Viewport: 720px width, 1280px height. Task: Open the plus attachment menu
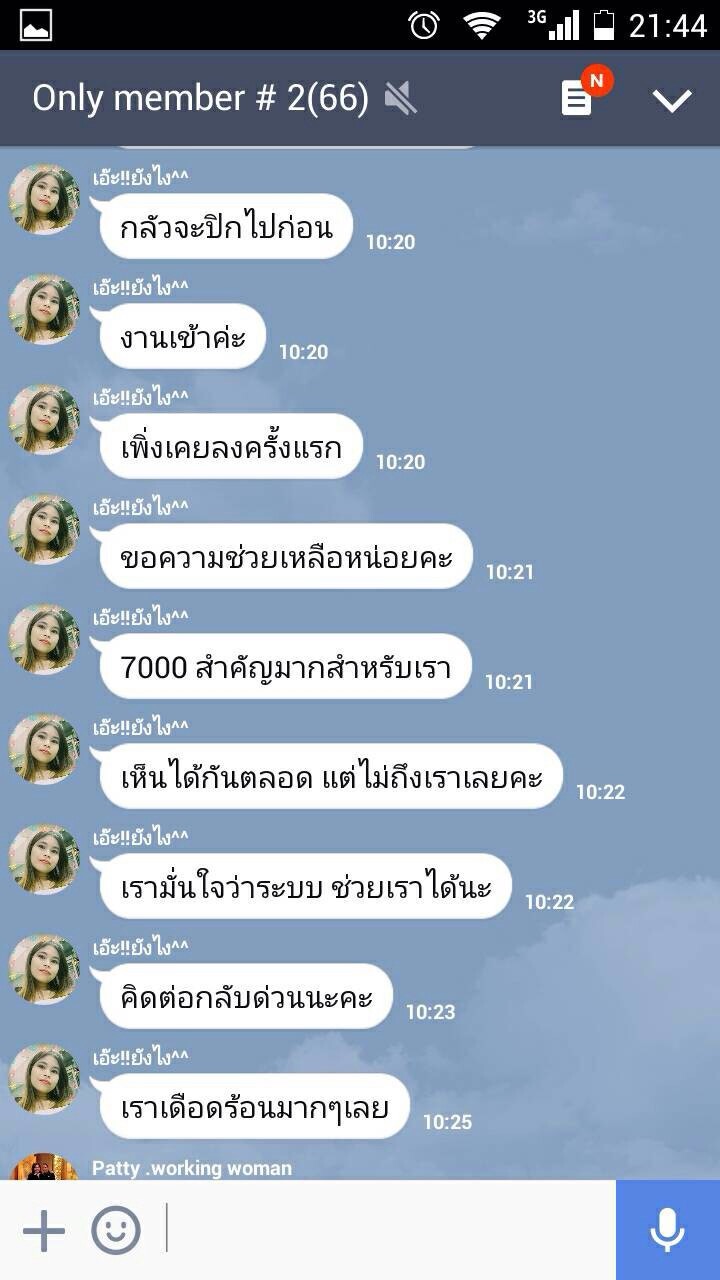pyautogui.click(x=44, y=1230)
